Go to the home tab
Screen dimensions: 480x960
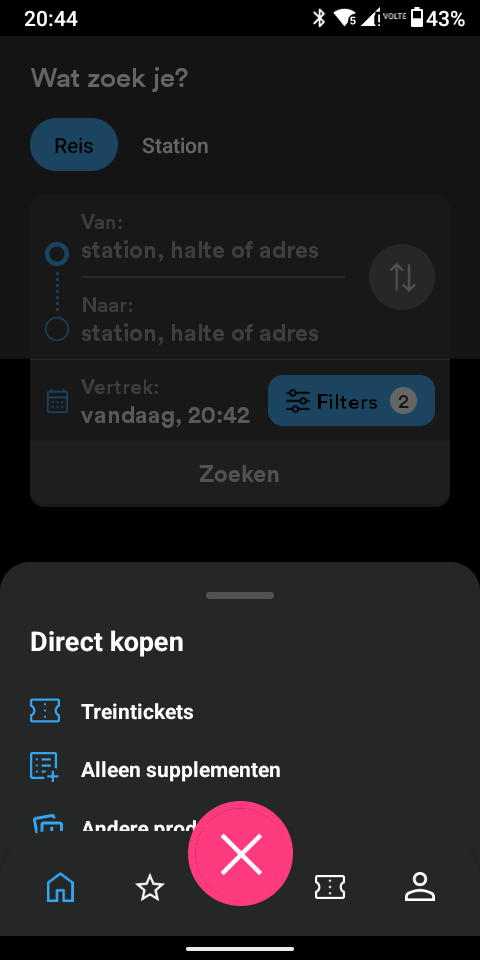(61, 887)
